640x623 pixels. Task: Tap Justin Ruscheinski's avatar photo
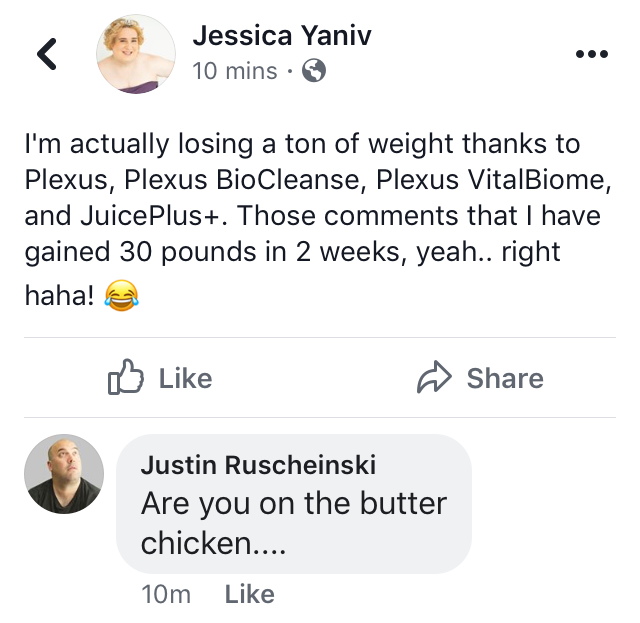(64, 474)
